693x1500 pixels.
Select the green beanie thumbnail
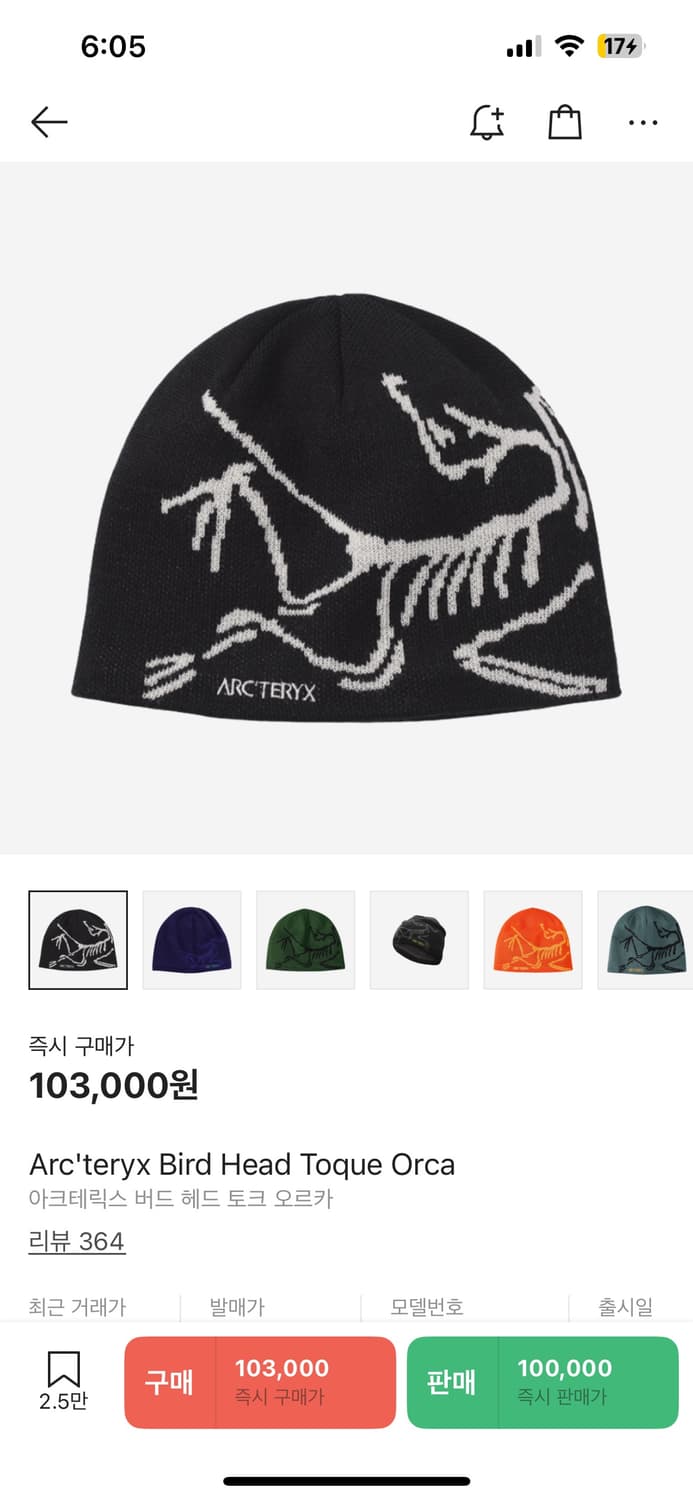pyautogui.click(x=306, y=940)
